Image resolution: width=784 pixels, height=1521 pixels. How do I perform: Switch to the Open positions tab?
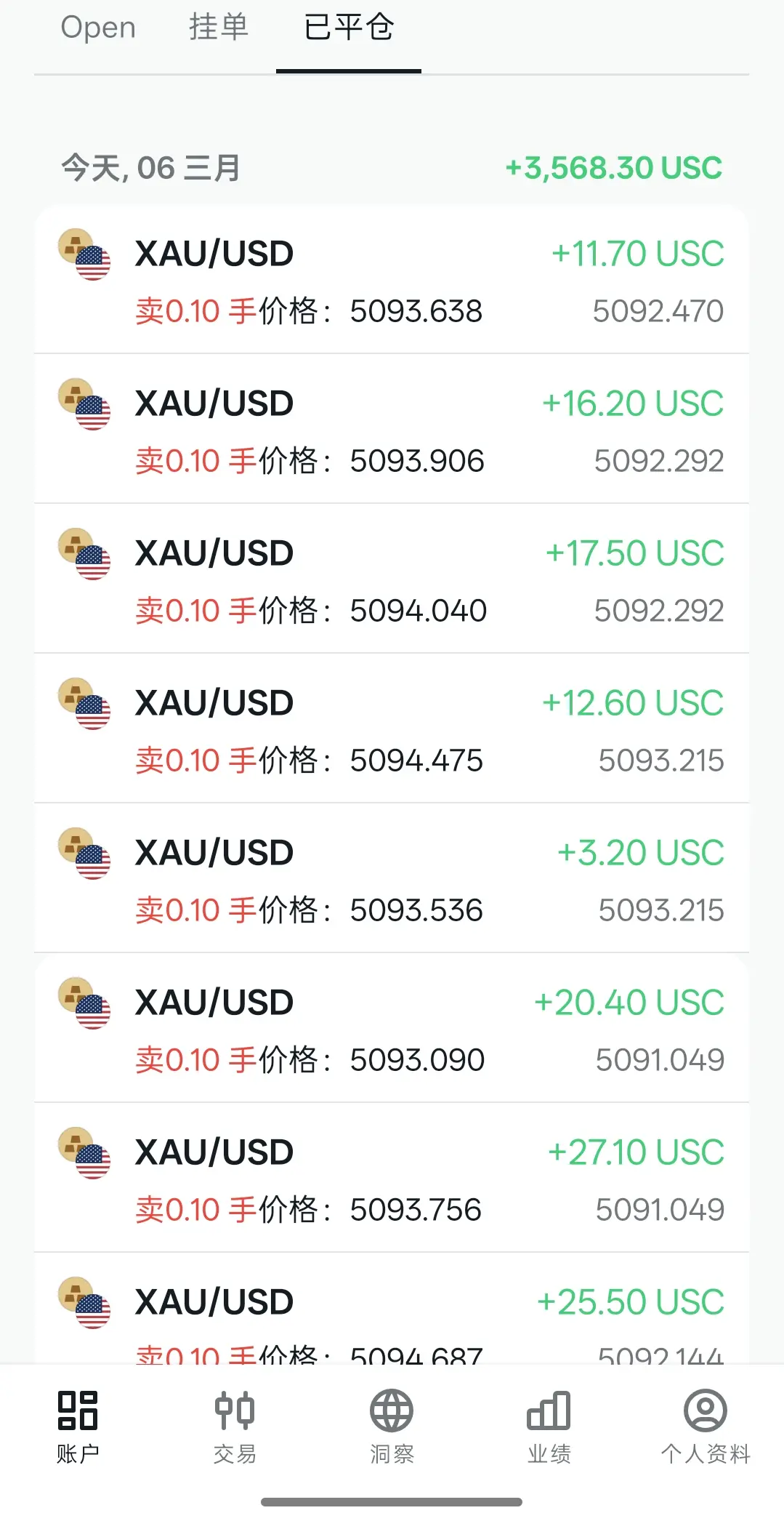pos(98,28)
